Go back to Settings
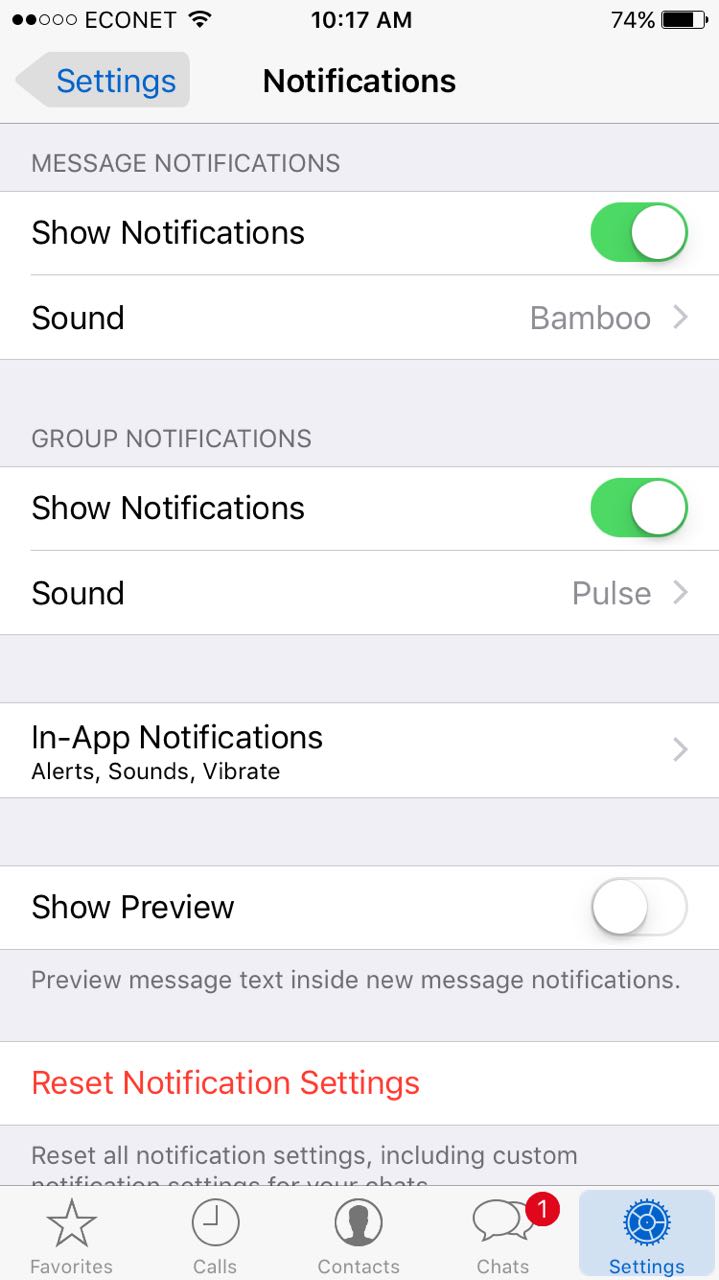 (x=103, y=81)
